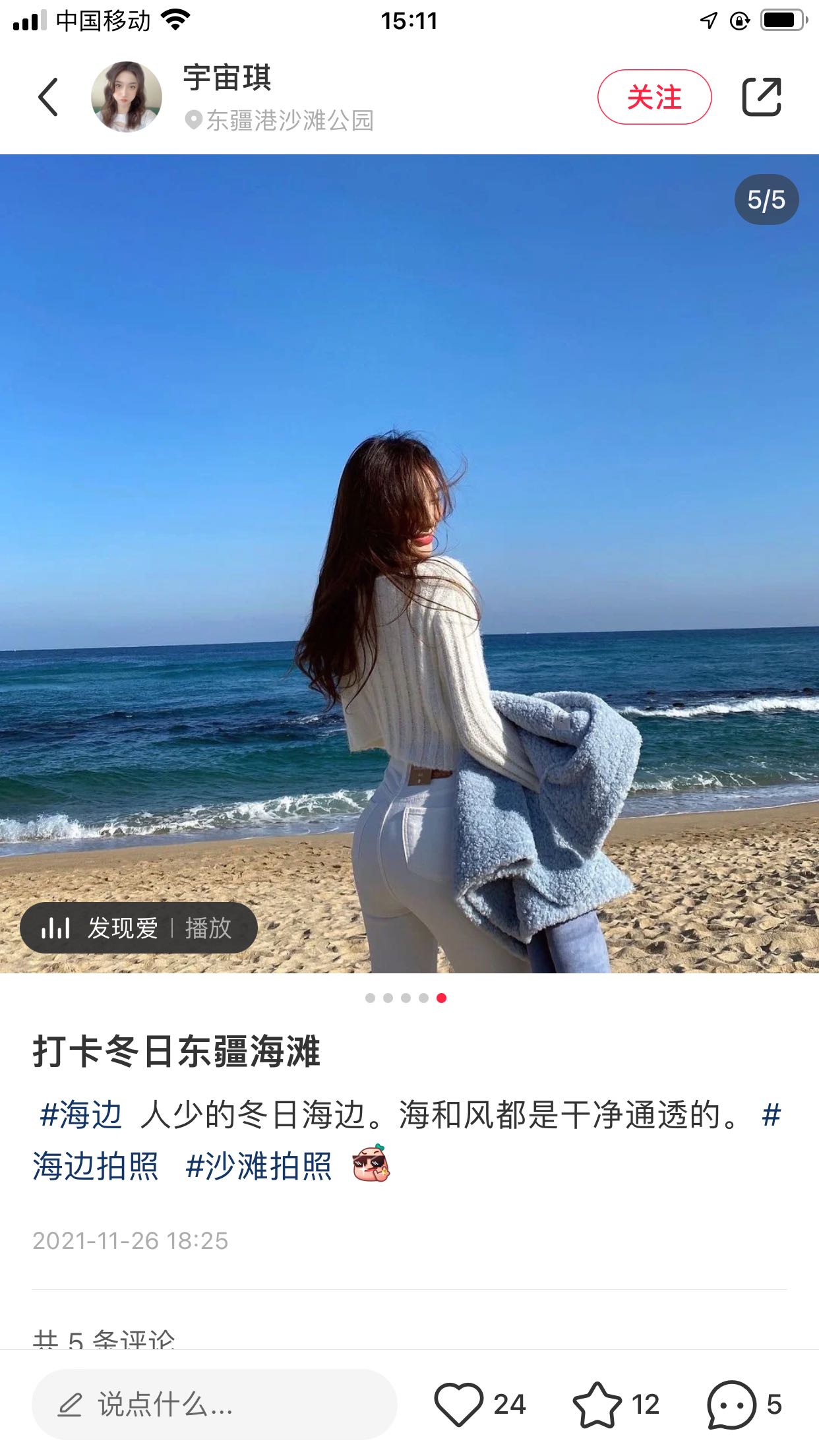Play the 发现爱 background music
Image resolution: width=819 pixels, height=1456 pixels.
(138, 928)
